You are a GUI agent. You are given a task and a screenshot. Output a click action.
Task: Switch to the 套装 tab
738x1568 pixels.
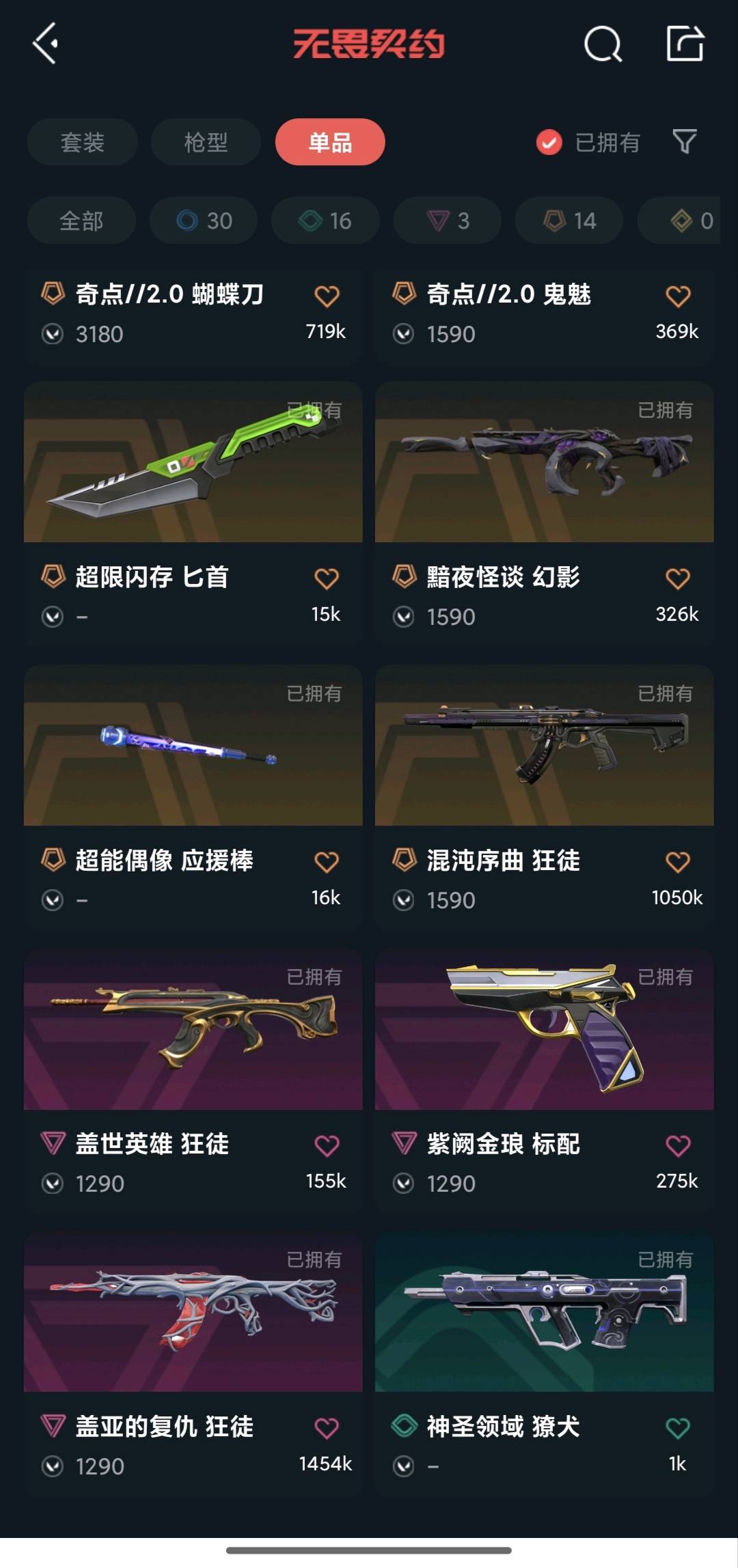point(83,142)
